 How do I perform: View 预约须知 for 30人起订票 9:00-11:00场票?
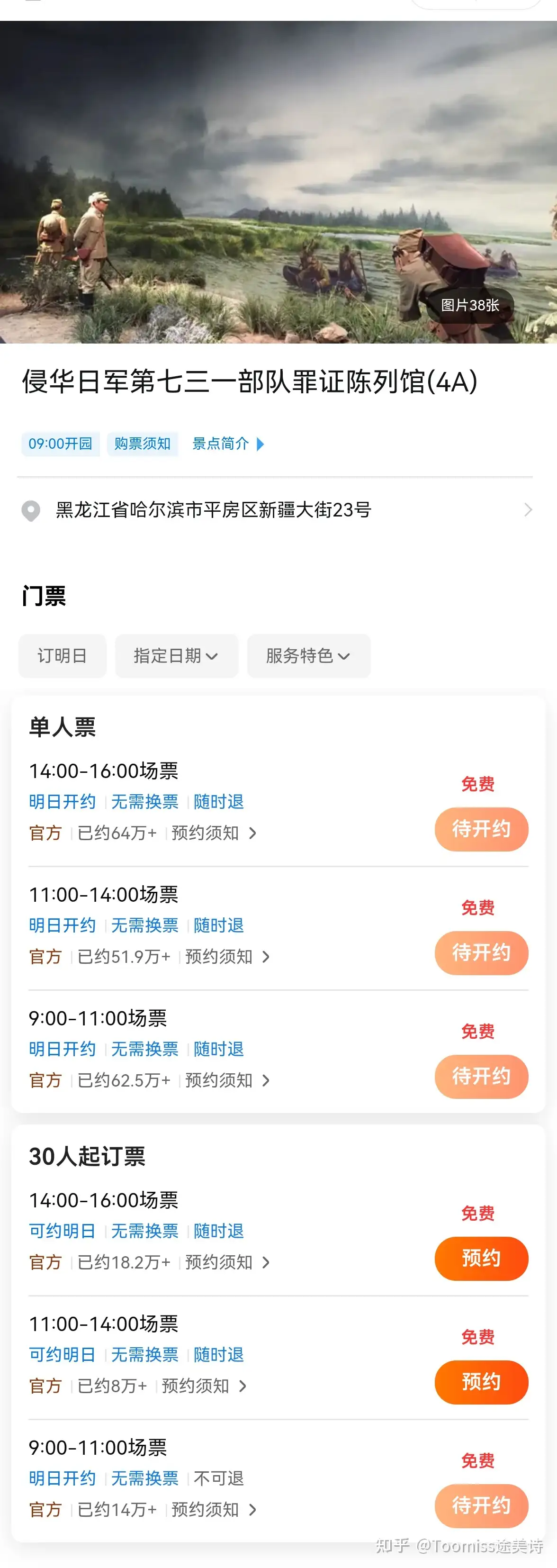click(x=213, y=1509)
